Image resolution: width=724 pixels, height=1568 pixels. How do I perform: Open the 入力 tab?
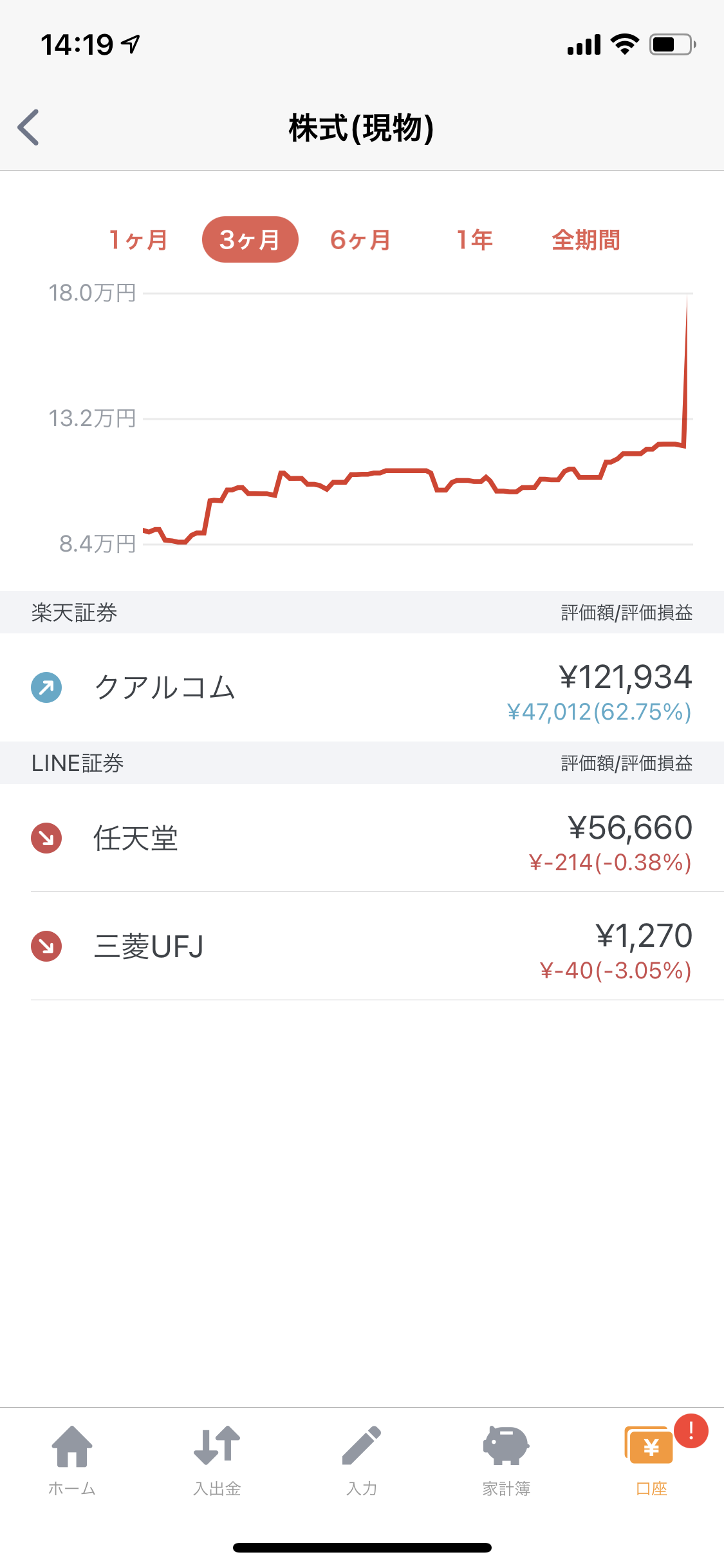(362, 1461)
